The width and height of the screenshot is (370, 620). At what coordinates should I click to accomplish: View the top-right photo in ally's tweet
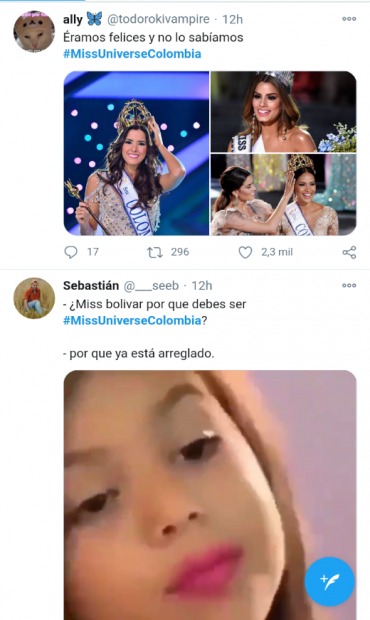point(283,112)
